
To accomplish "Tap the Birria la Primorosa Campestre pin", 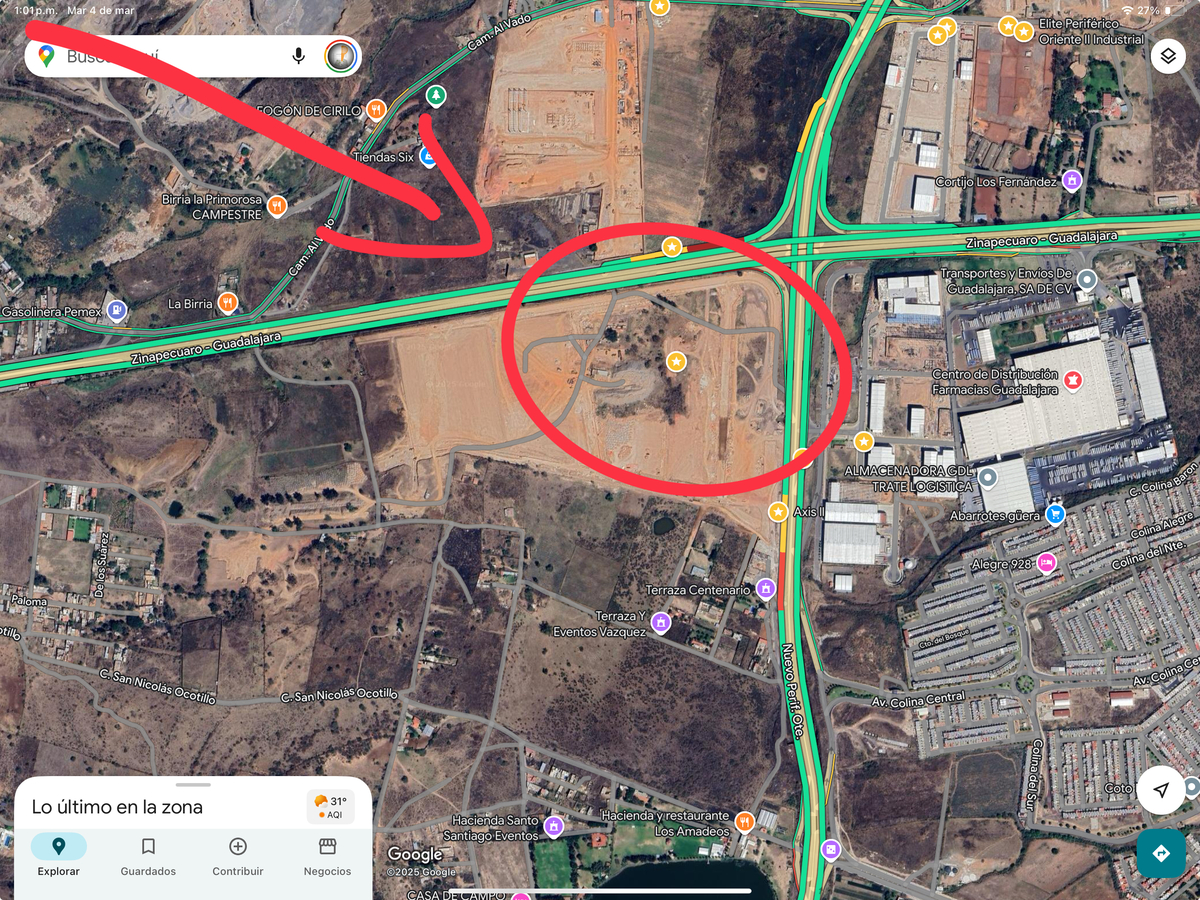I will click(x=277, y=206).
